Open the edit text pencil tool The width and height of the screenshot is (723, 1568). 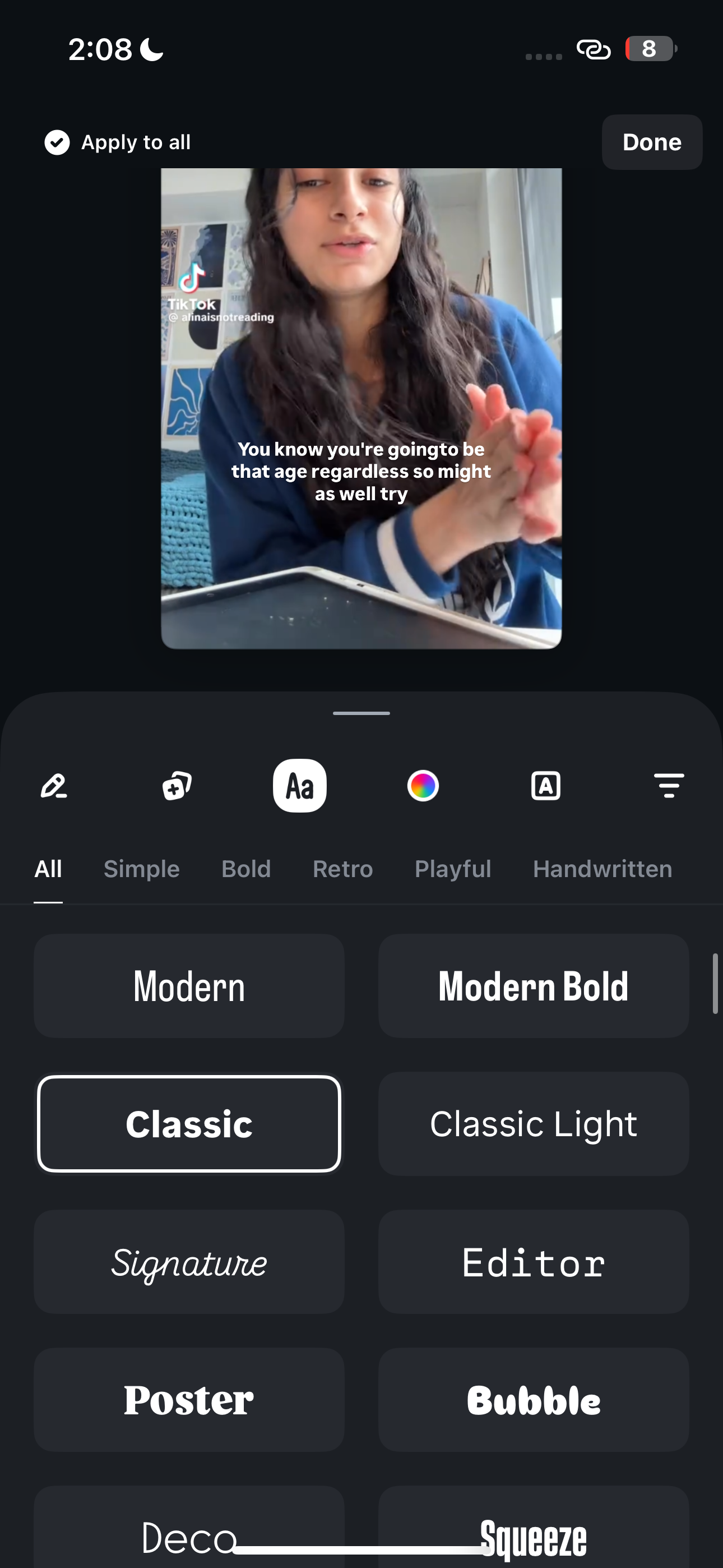54,785
